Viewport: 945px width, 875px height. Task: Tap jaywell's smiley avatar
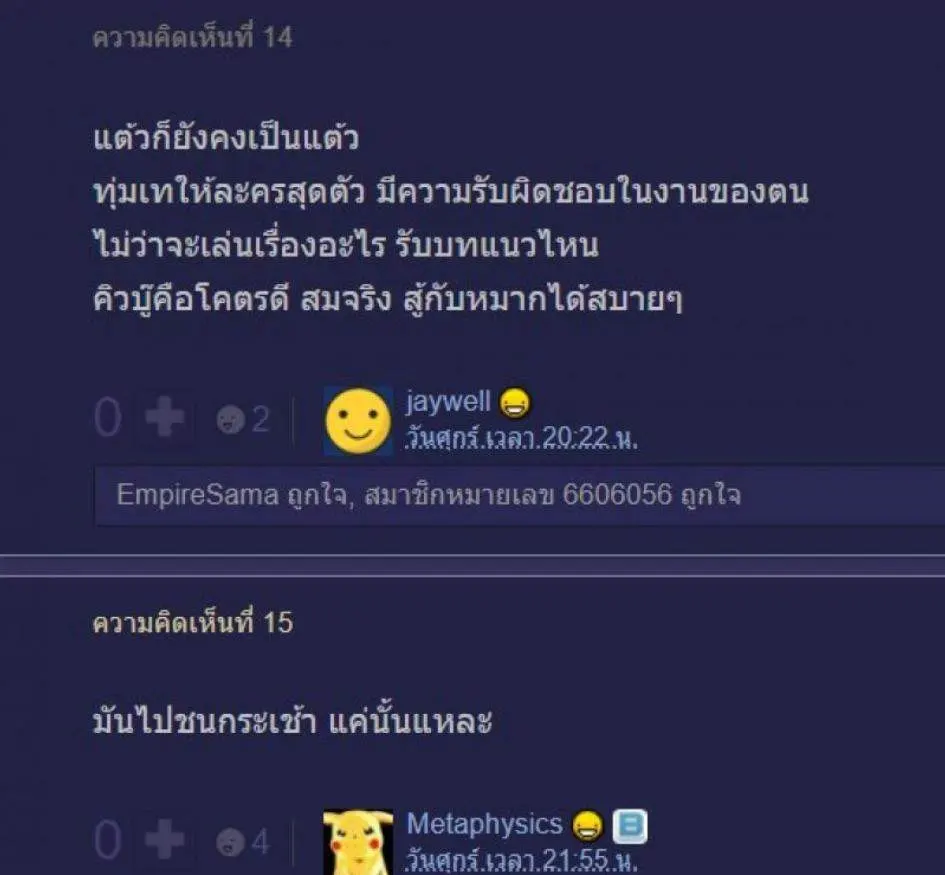(x=358, y=421)
